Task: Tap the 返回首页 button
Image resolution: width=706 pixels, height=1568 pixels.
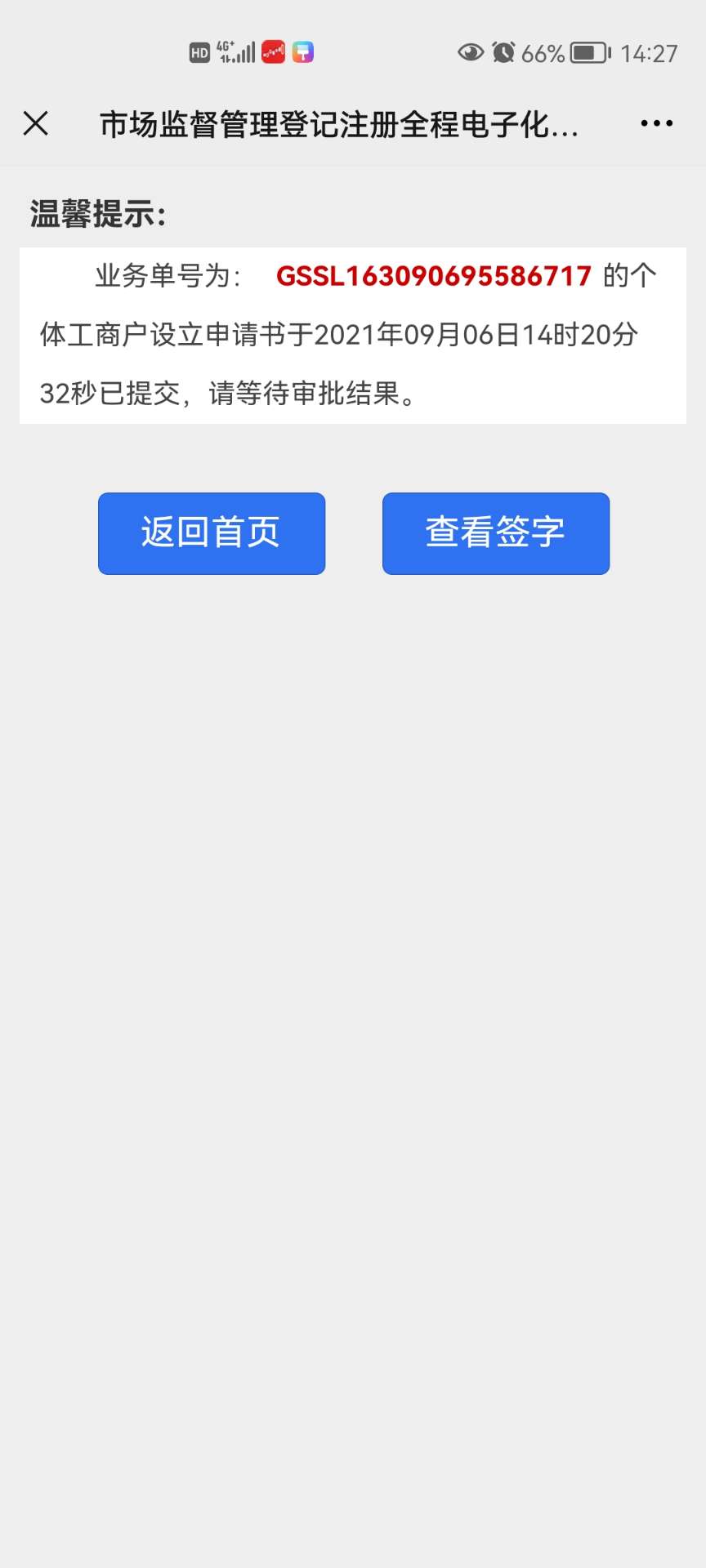Action: 212,533
